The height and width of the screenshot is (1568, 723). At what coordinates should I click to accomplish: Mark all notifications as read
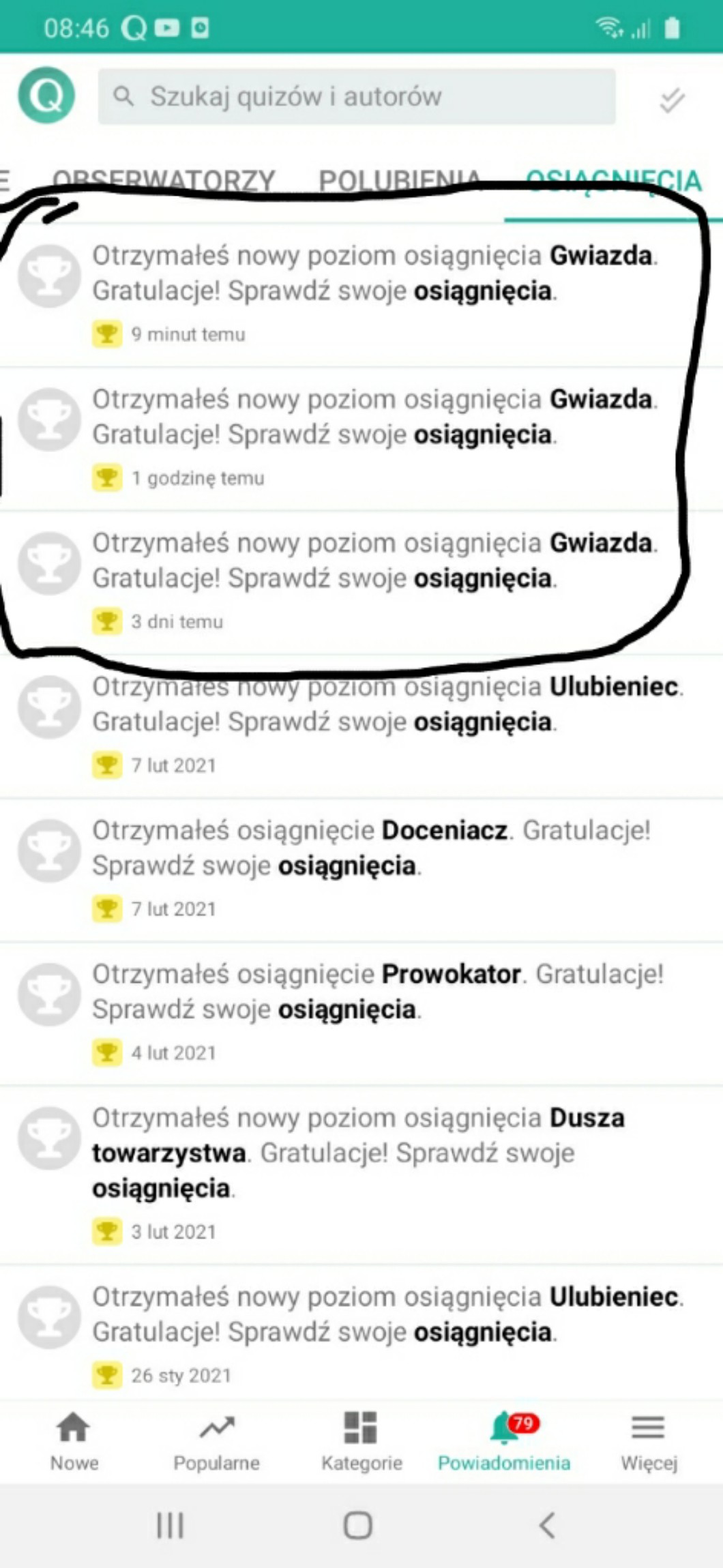coord(672,100)
